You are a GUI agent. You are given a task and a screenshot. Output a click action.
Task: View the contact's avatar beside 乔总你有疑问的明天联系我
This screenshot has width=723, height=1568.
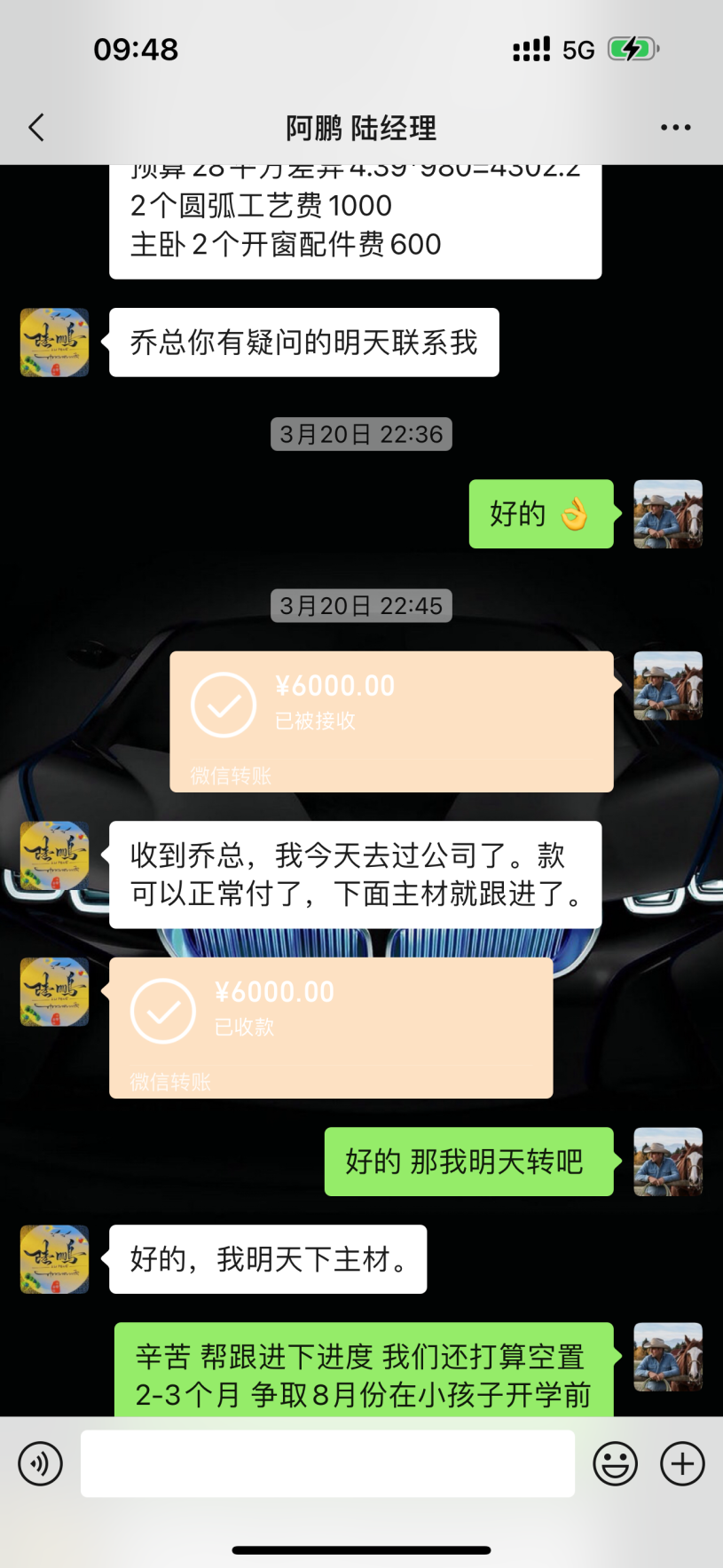tap(55, 343)
